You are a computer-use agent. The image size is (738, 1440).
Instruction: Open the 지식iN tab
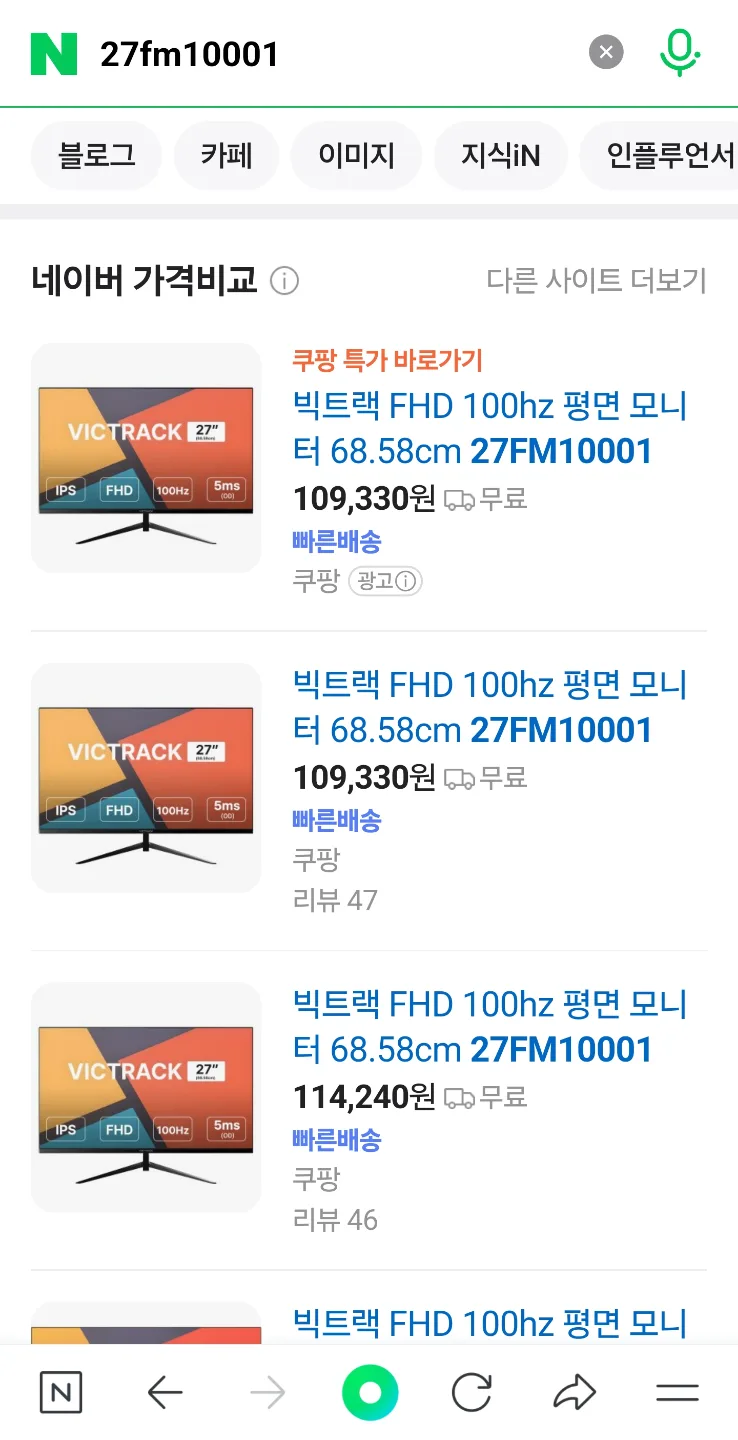coord(500,155)
